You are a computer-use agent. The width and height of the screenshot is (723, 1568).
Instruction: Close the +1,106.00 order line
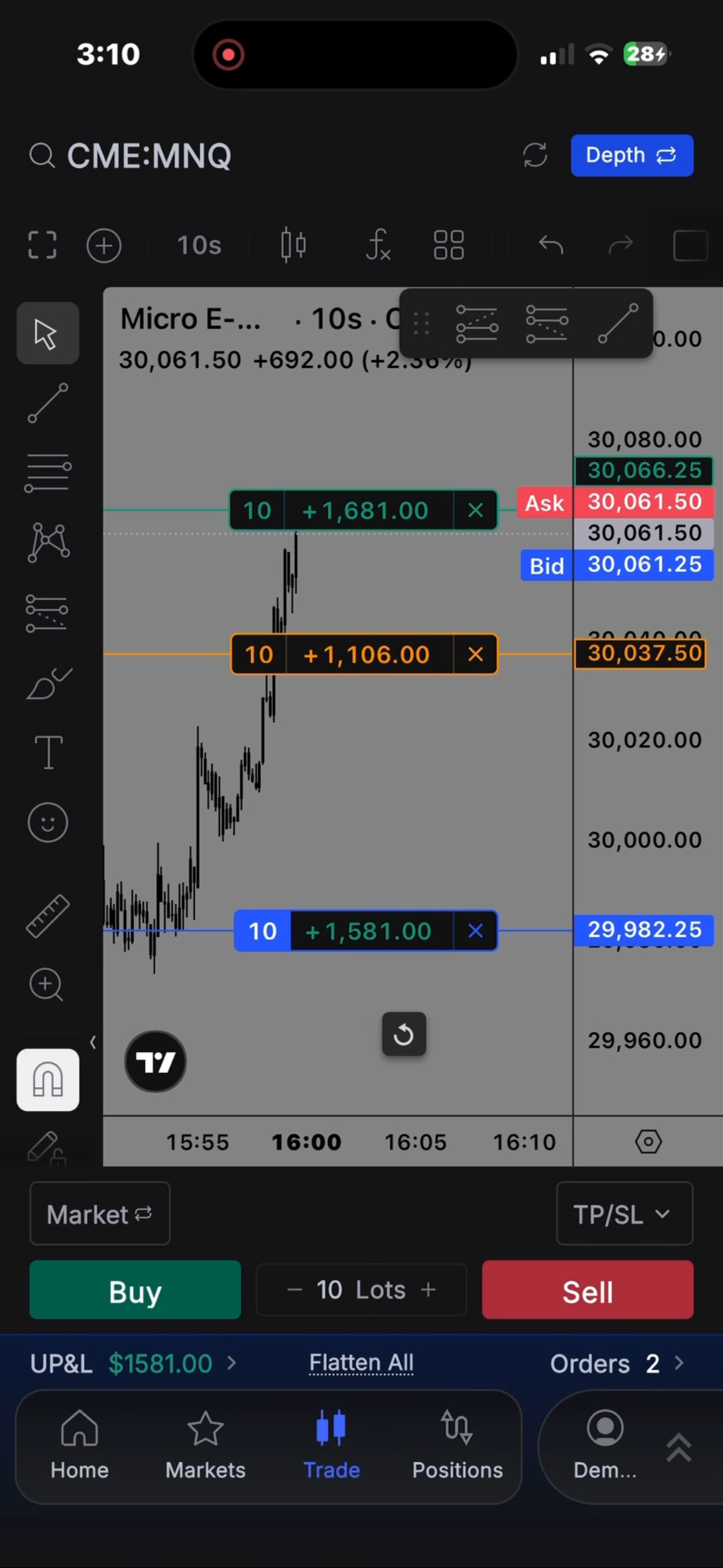[475, 655]
